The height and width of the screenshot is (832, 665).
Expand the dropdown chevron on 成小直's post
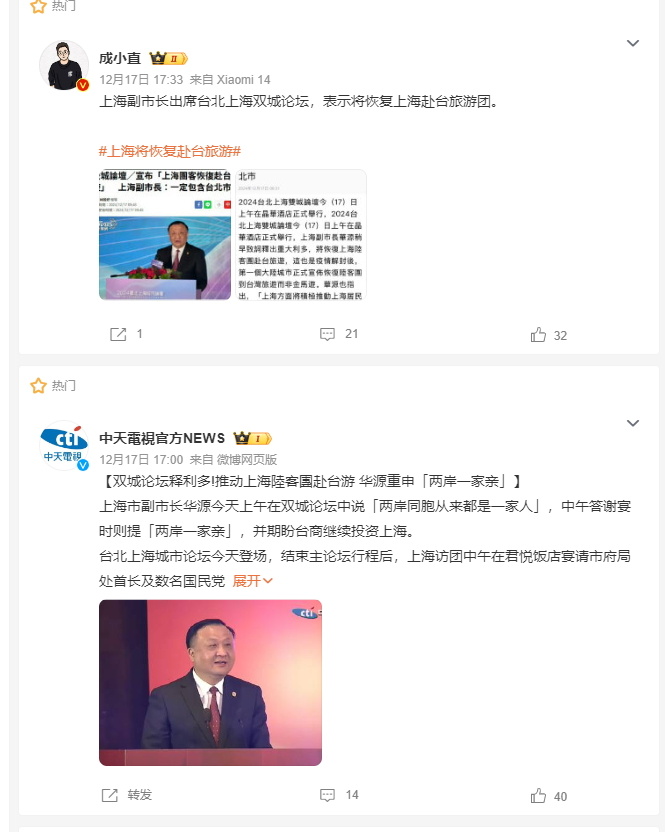632,44
